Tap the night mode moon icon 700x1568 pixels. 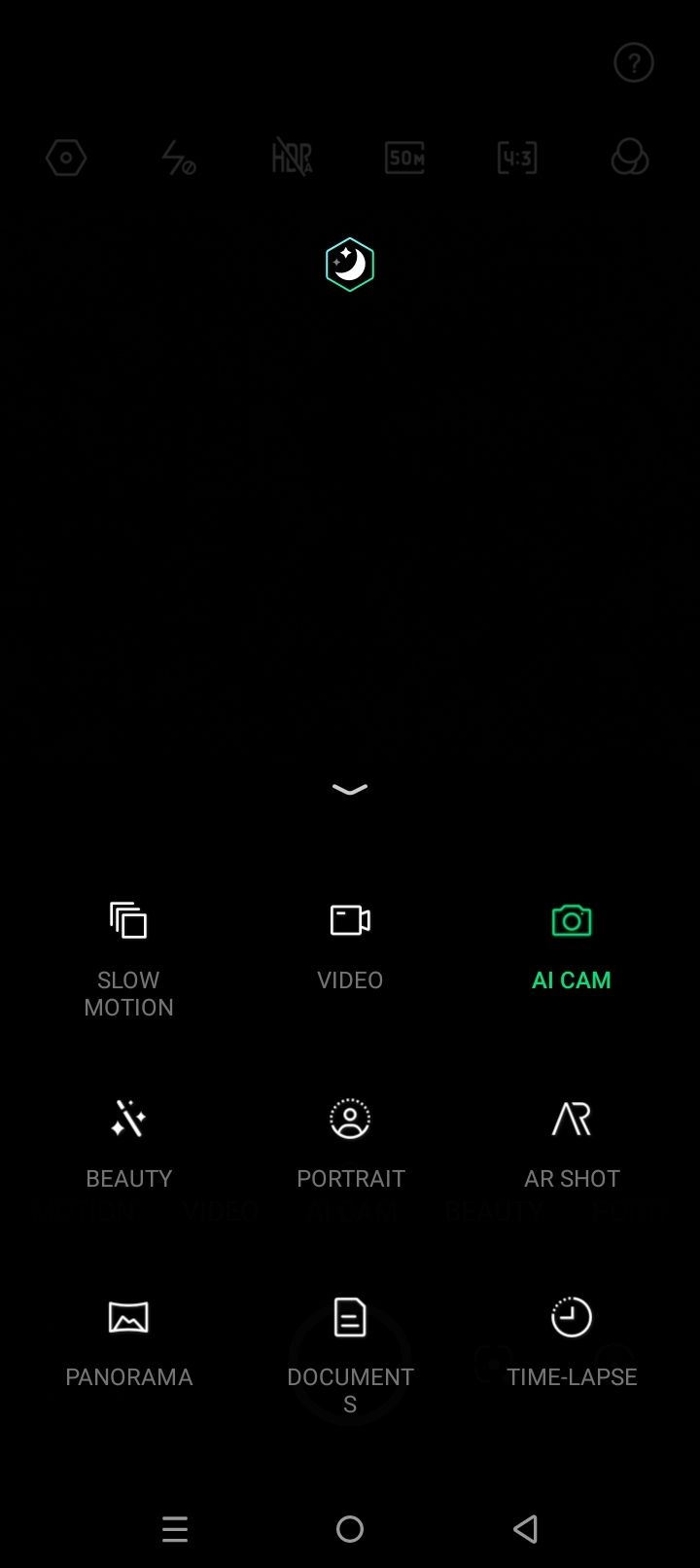[350, 265]
